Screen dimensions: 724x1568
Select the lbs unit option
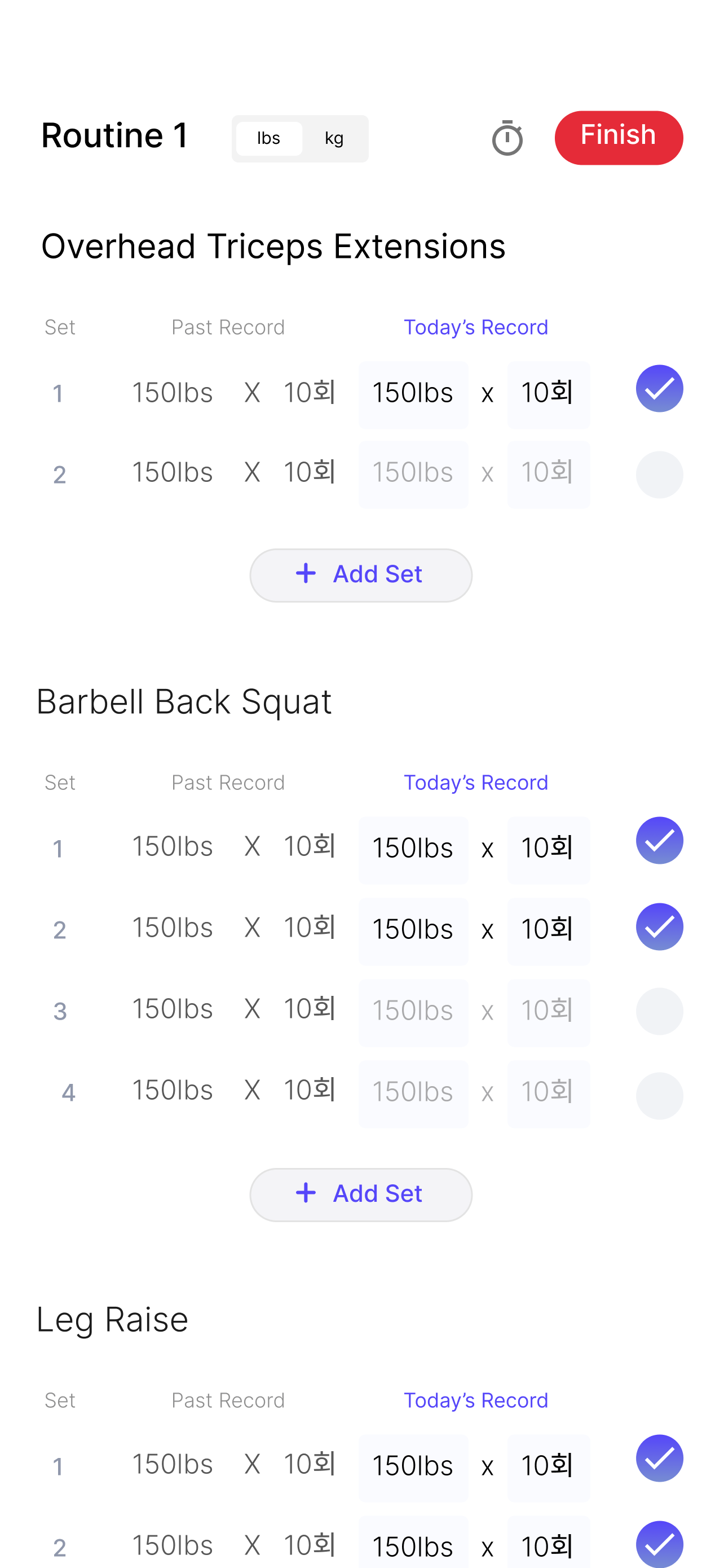click(269, 138)
